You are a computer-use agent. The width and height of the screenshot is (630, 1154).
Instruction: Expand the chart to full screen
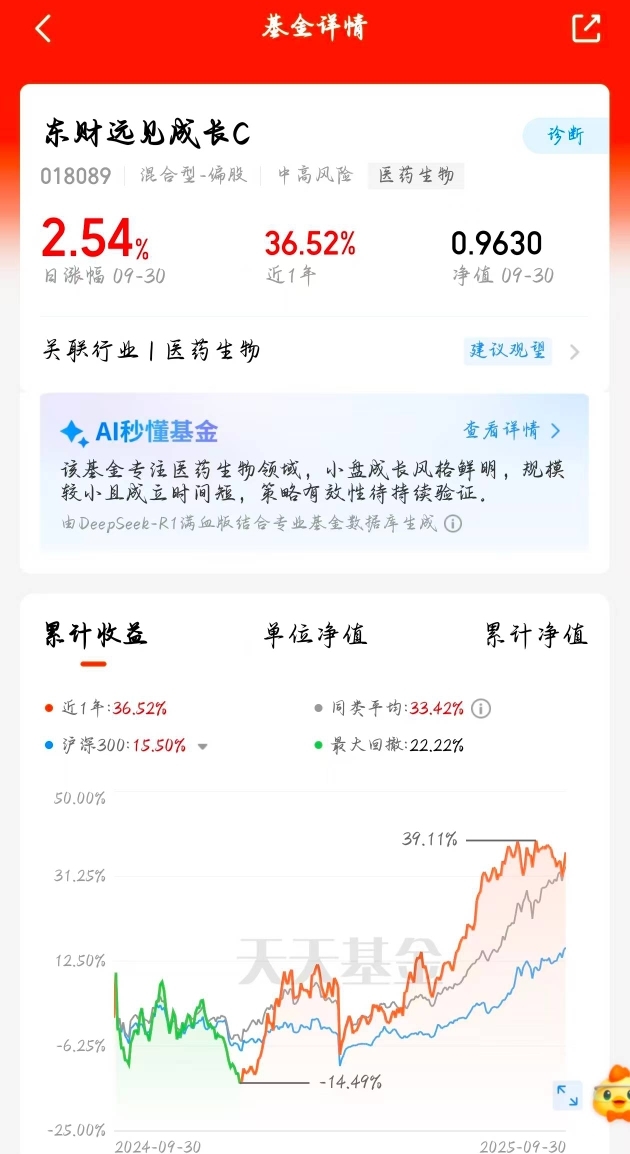pyautogui.click(x=567, y=1095)
